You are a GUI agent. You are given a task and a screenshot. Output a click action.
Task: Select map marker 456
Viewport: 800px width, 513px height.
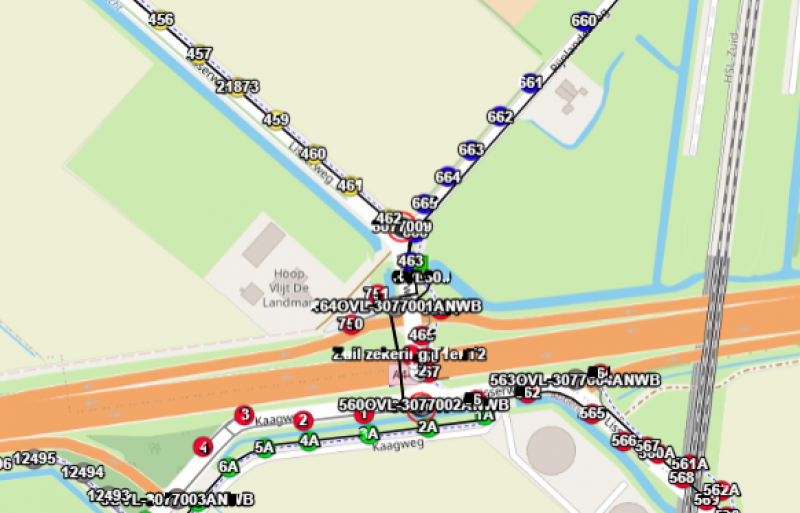[160, 20]
